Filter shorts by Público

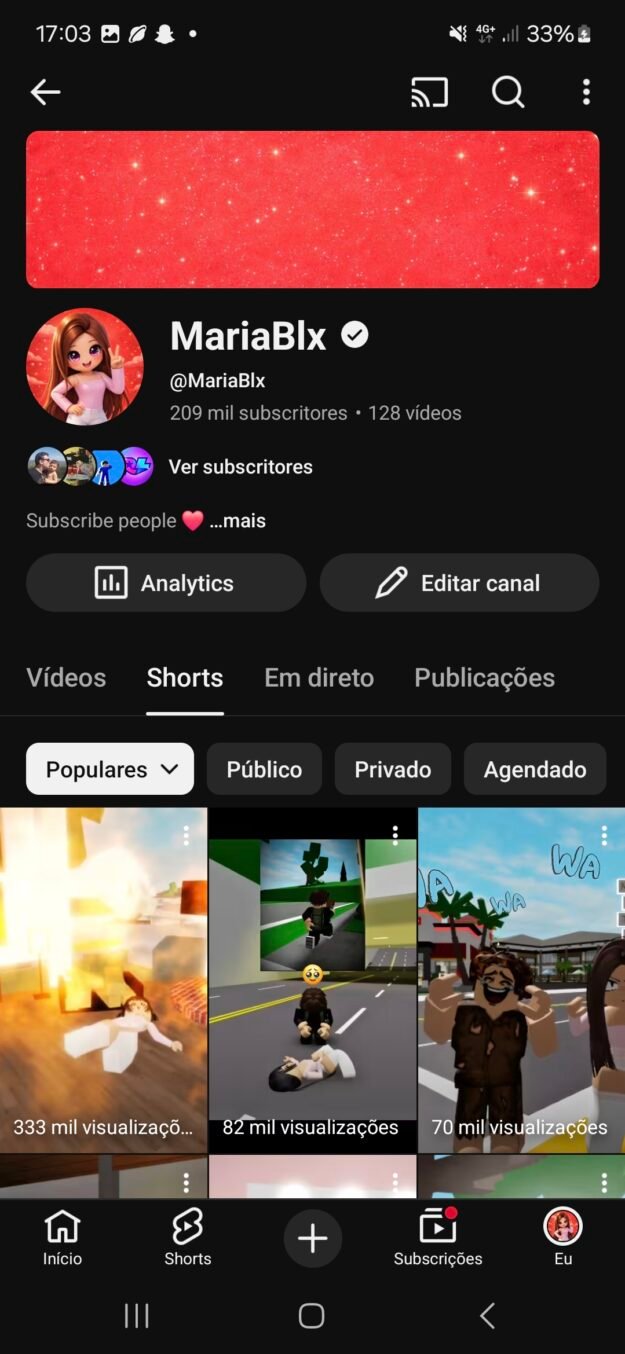(x=264, y=769)
